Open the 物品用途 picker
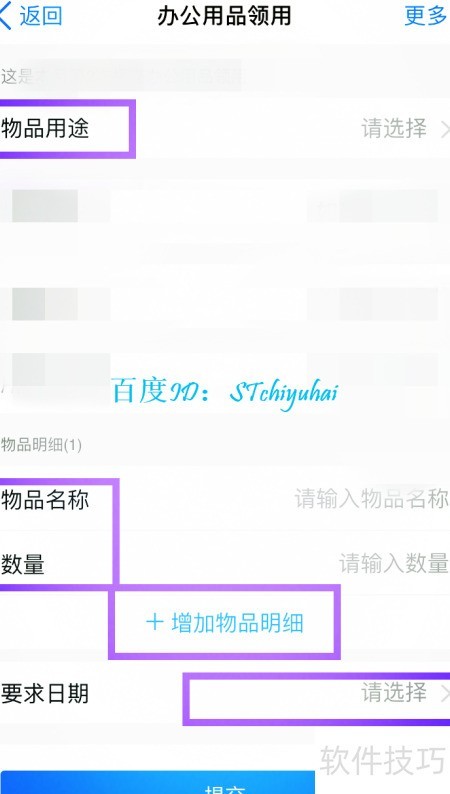 coord(225,129)
